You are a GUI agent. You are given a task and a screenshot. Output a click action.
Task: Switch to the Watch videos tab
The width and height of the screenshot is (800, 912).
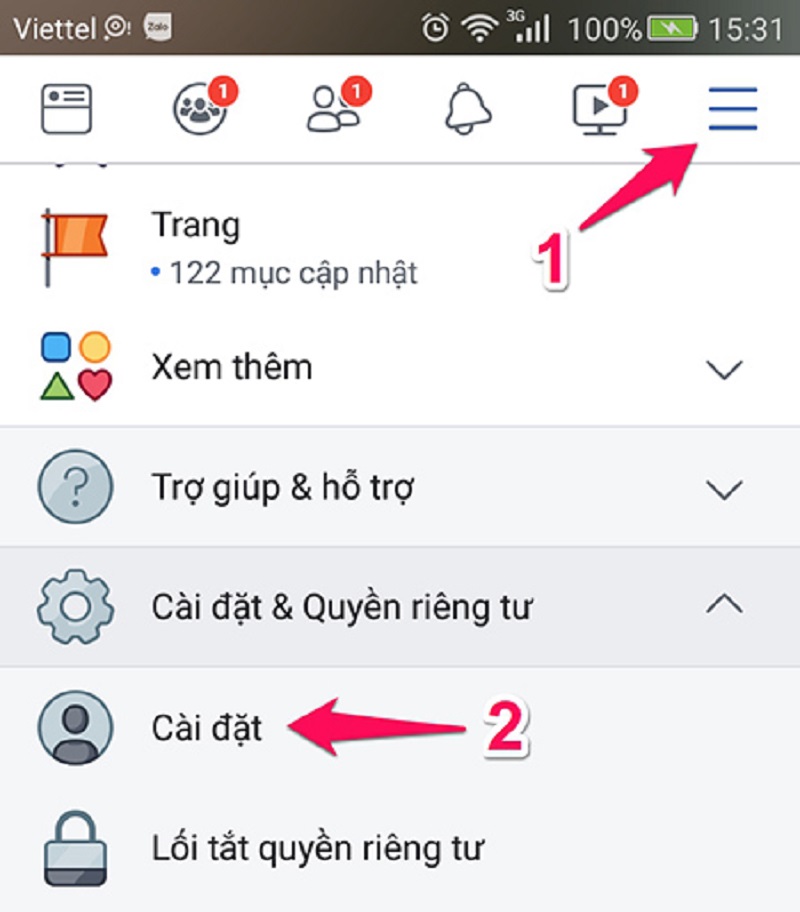[x=599, y=109]
